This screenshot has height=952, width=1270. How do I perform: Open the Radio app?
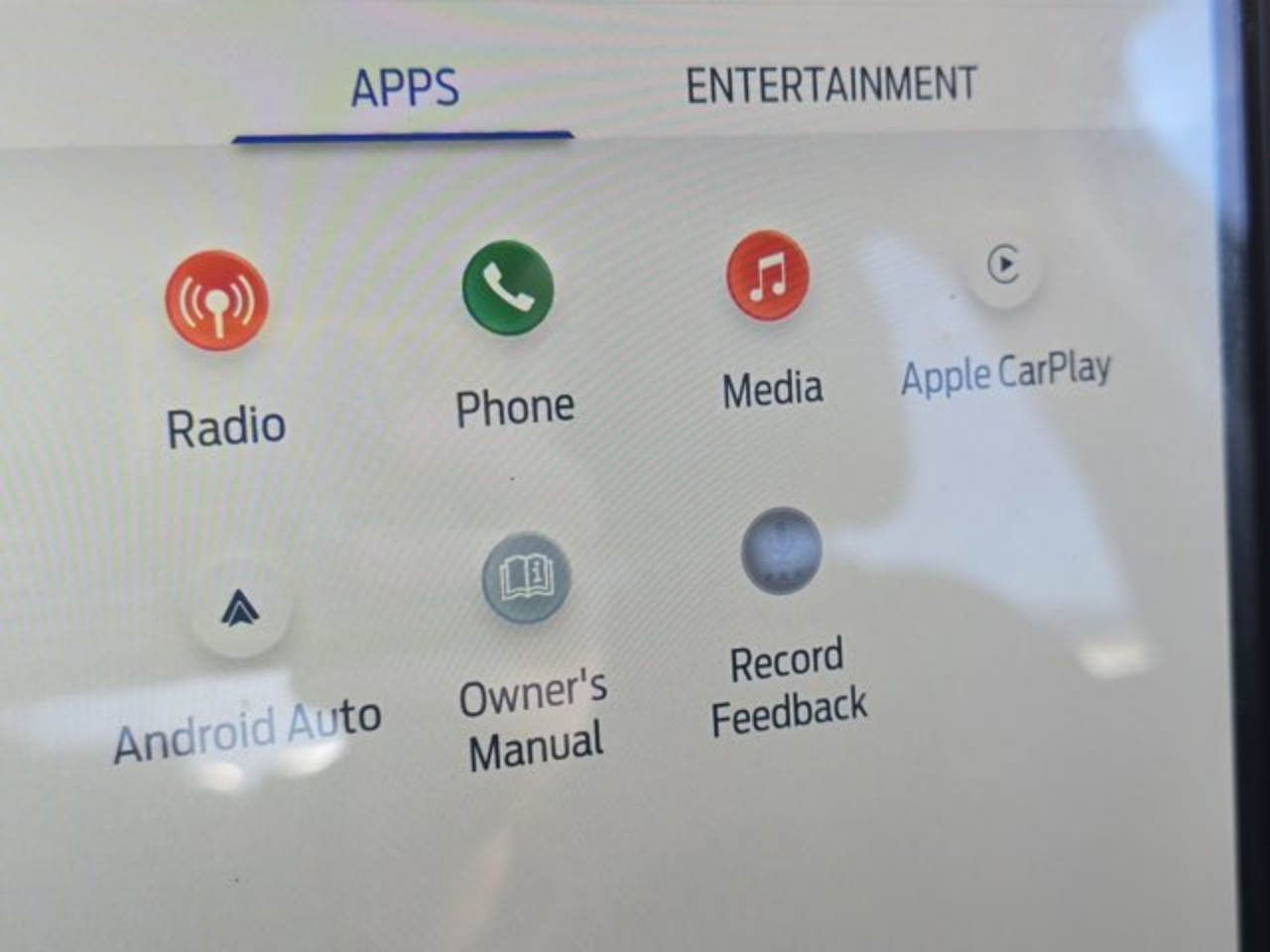[216, 301]
